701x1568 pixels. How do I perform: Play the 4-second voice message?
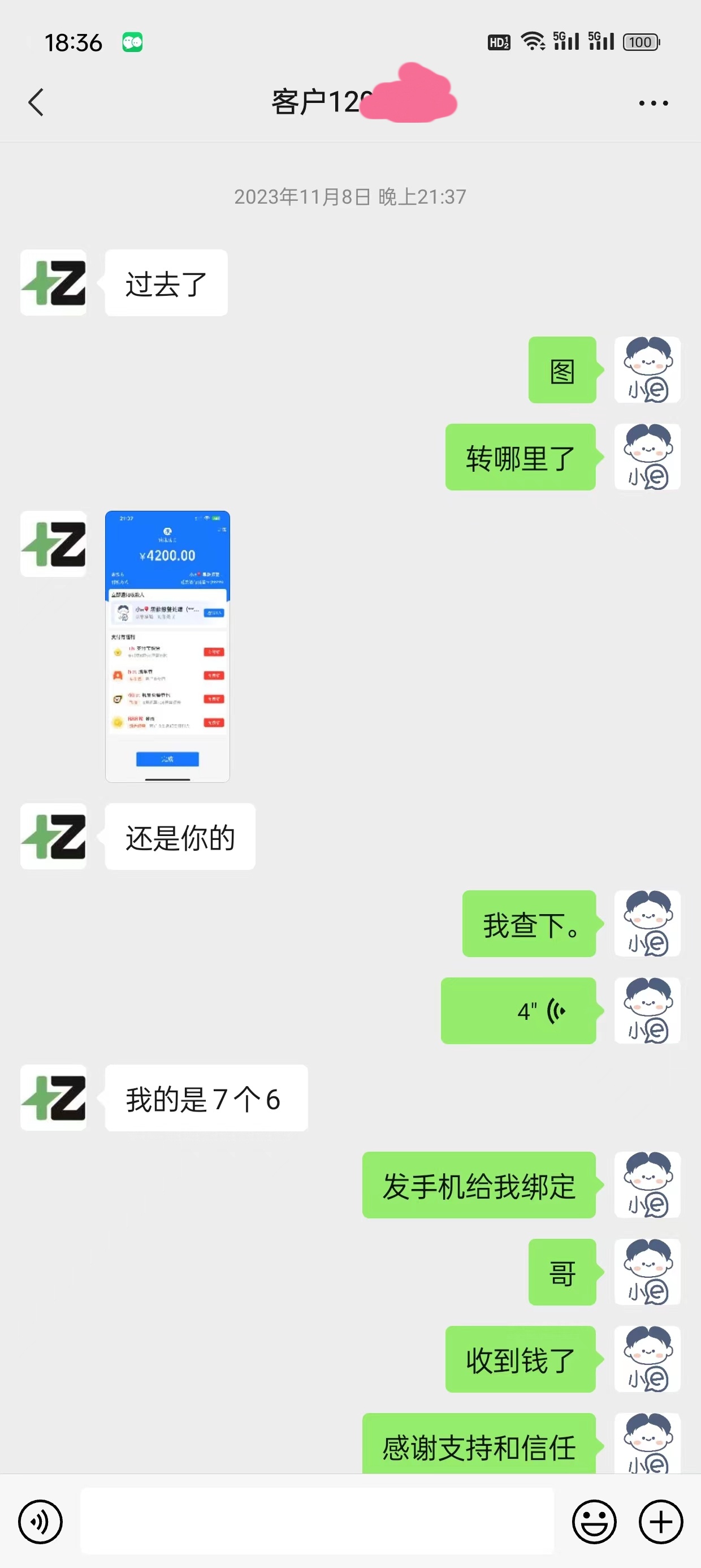518,1010
